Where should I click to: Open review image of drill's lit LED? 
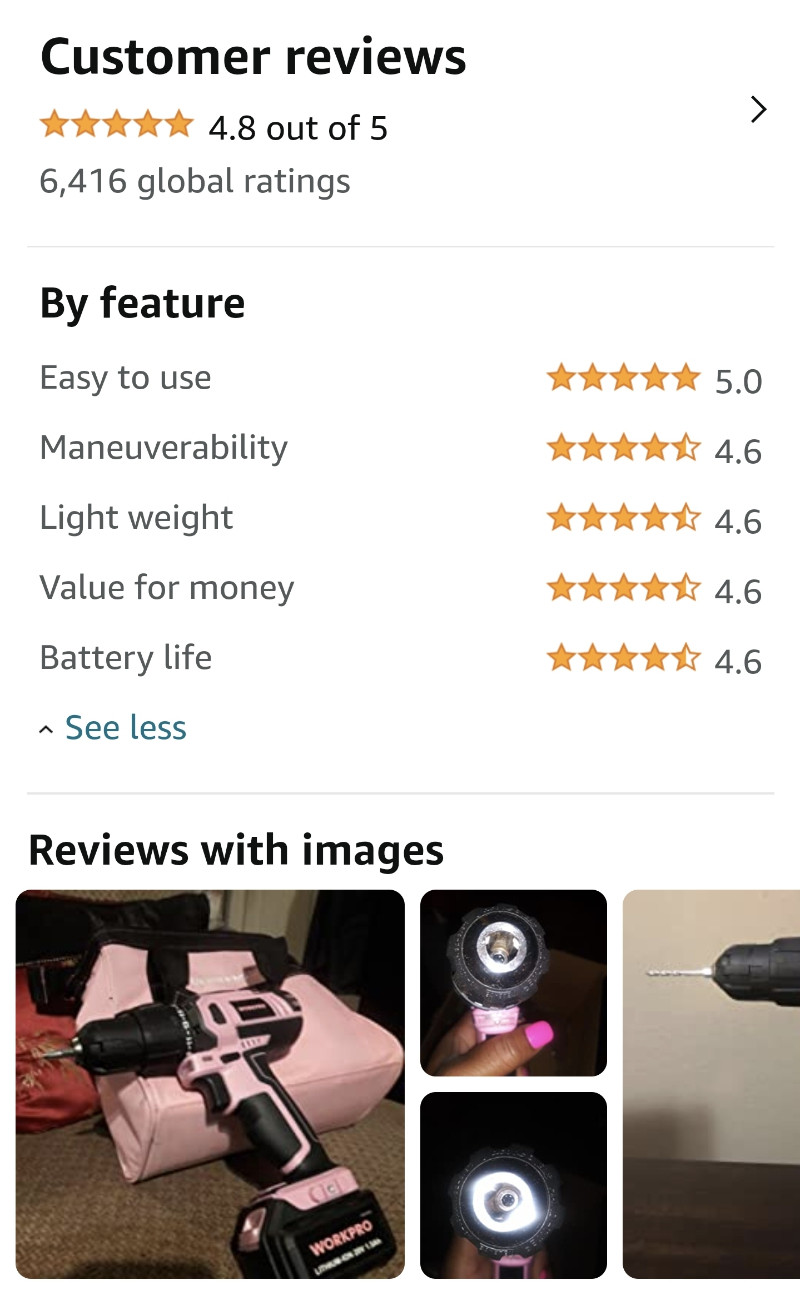pyautogui.click(x=513, y=1185)
